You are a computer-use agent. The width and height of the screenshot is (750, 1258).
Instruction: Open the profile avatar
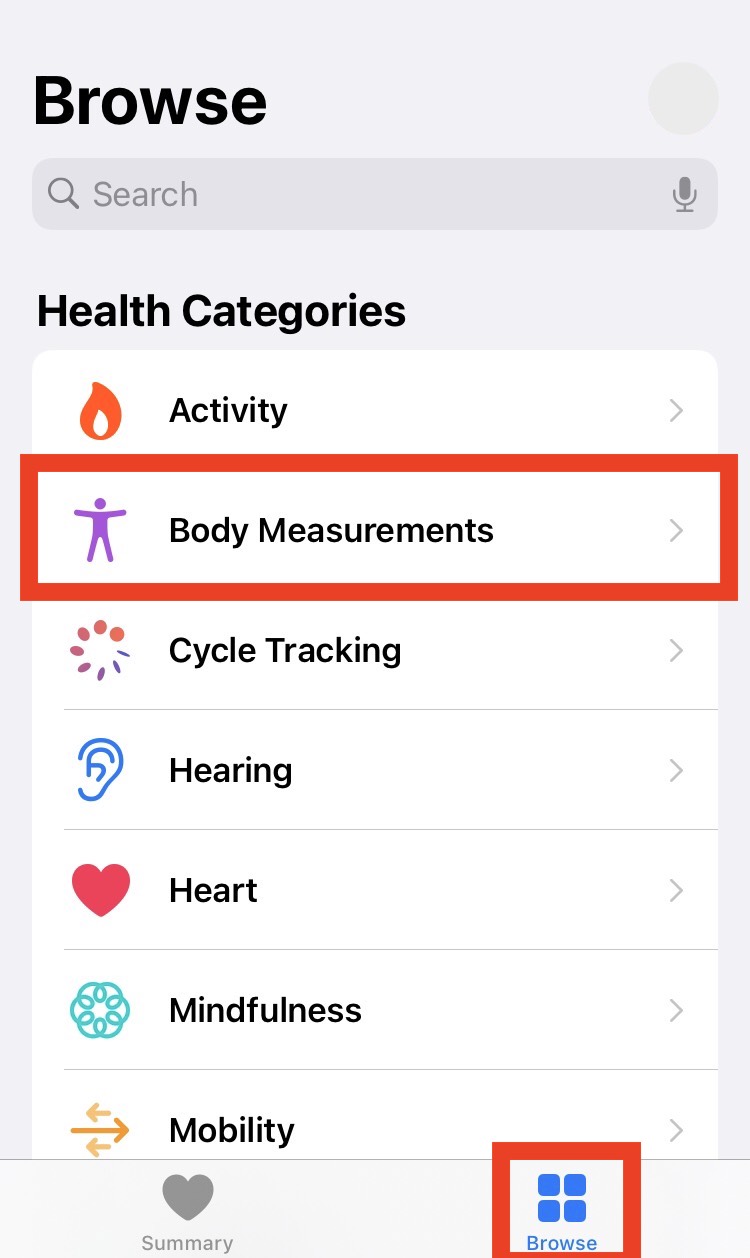pos(683,99)
